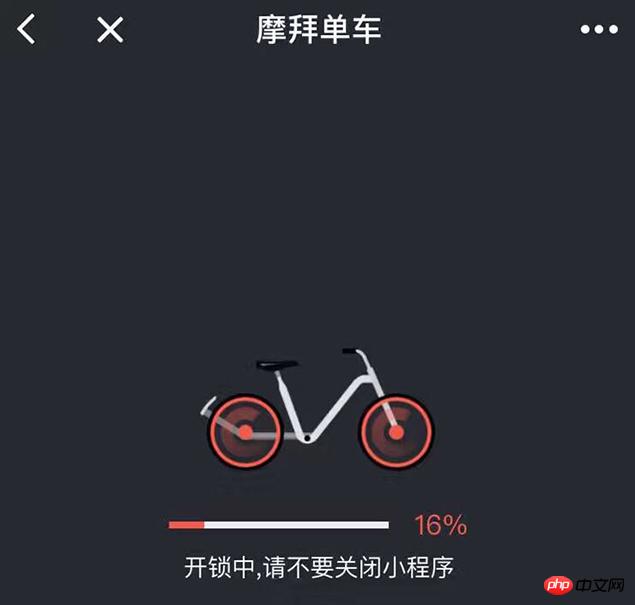Close the Mobike mini program

[110, 30]
